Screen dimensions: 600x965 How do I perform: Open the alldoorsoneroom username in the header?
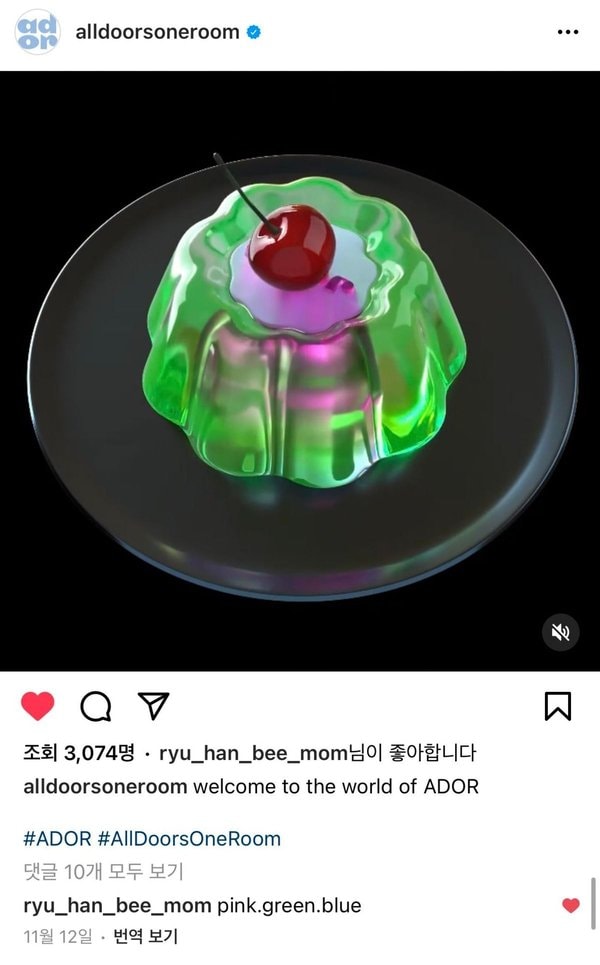coord(157,32)
